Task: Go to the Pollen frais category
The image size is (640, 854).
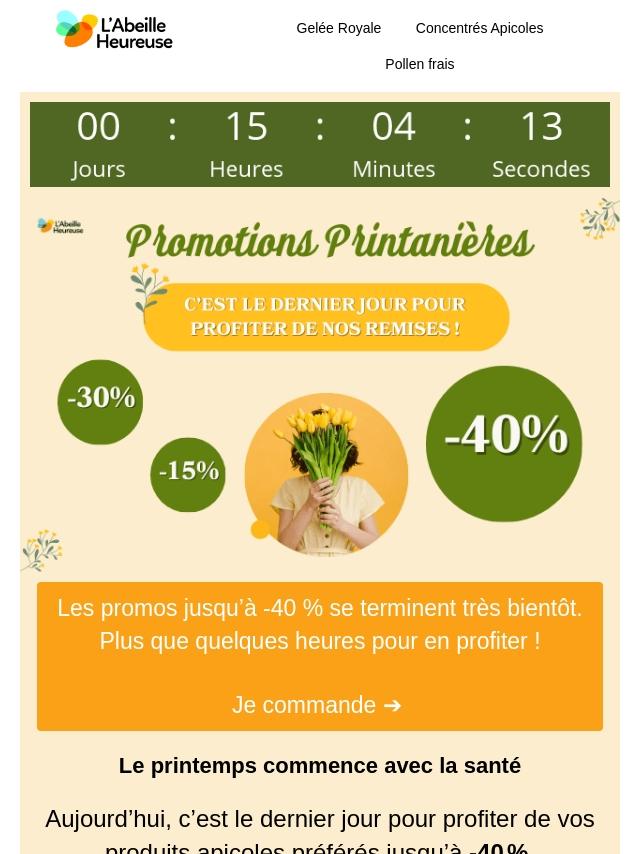Action: tap(419, 64)
